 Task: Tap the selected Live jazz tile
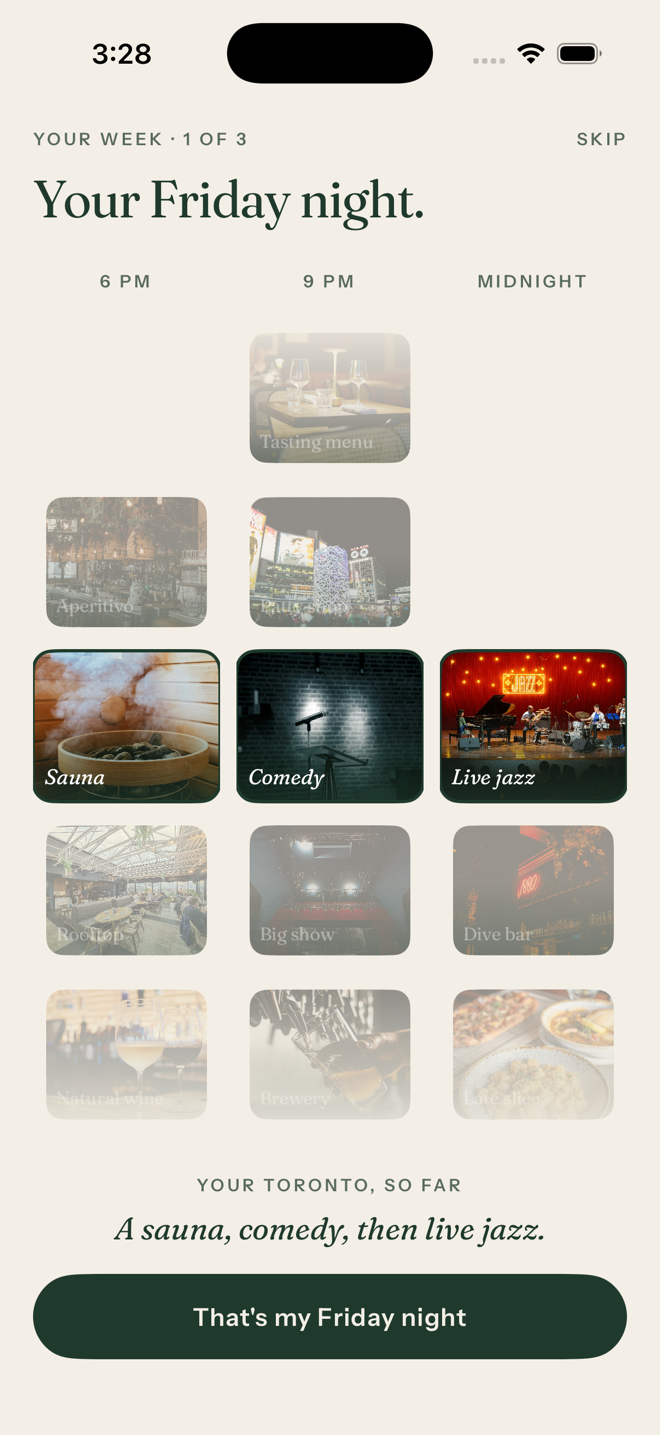tap(533, 726)
